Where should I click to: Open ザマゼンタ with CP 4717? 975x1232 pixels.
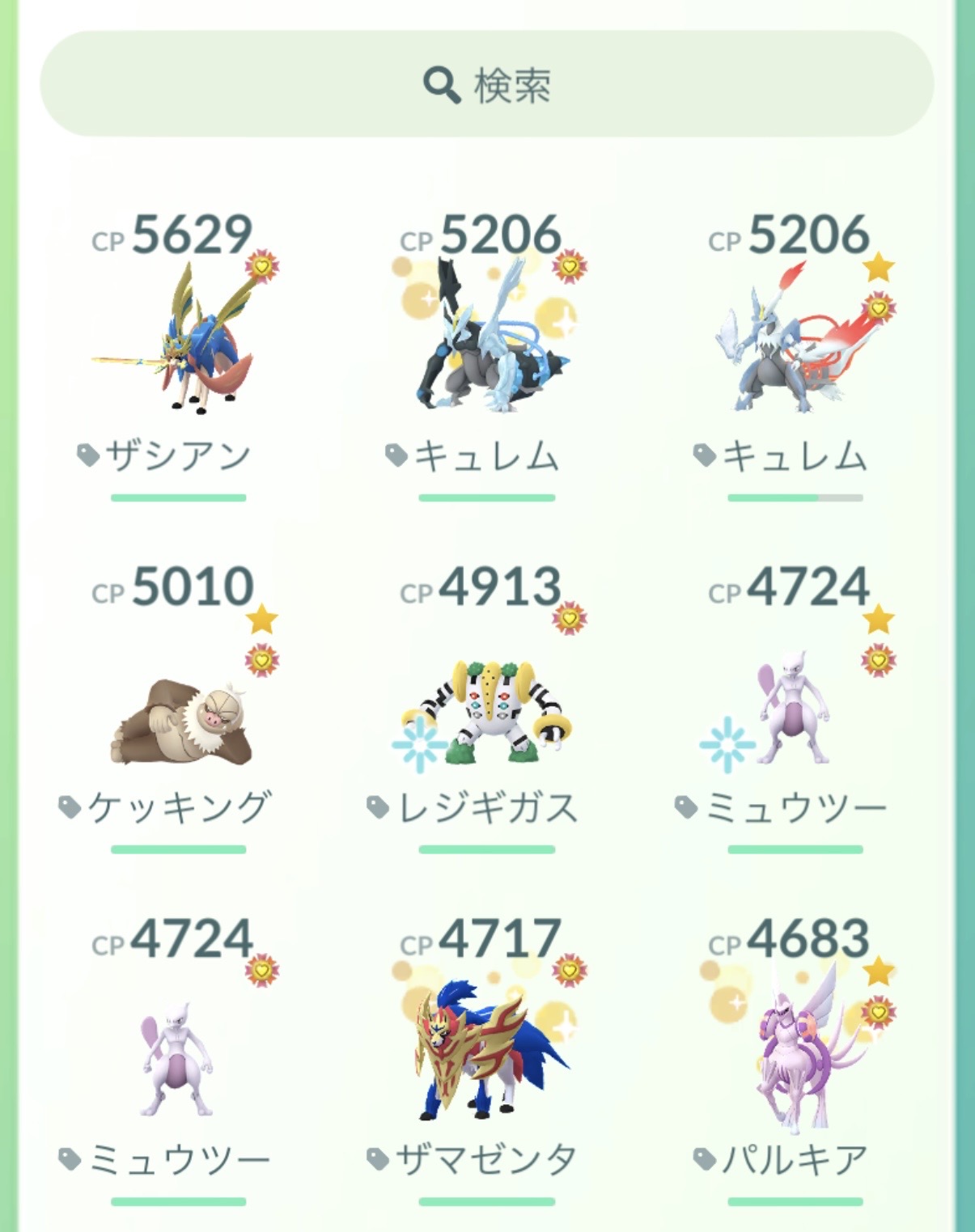[x=486, y=1052]
